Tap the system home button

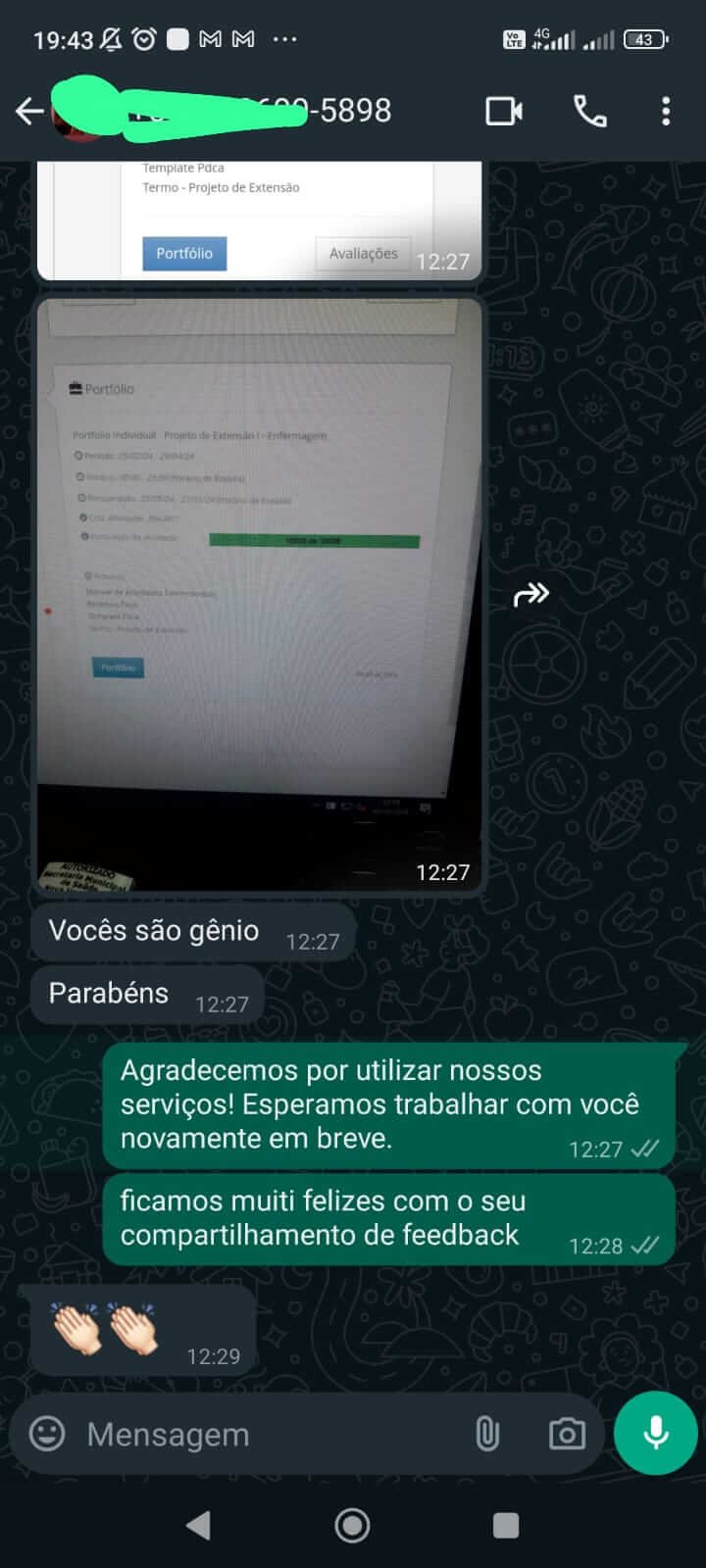pyautogui.click(x=352, y=1525)
